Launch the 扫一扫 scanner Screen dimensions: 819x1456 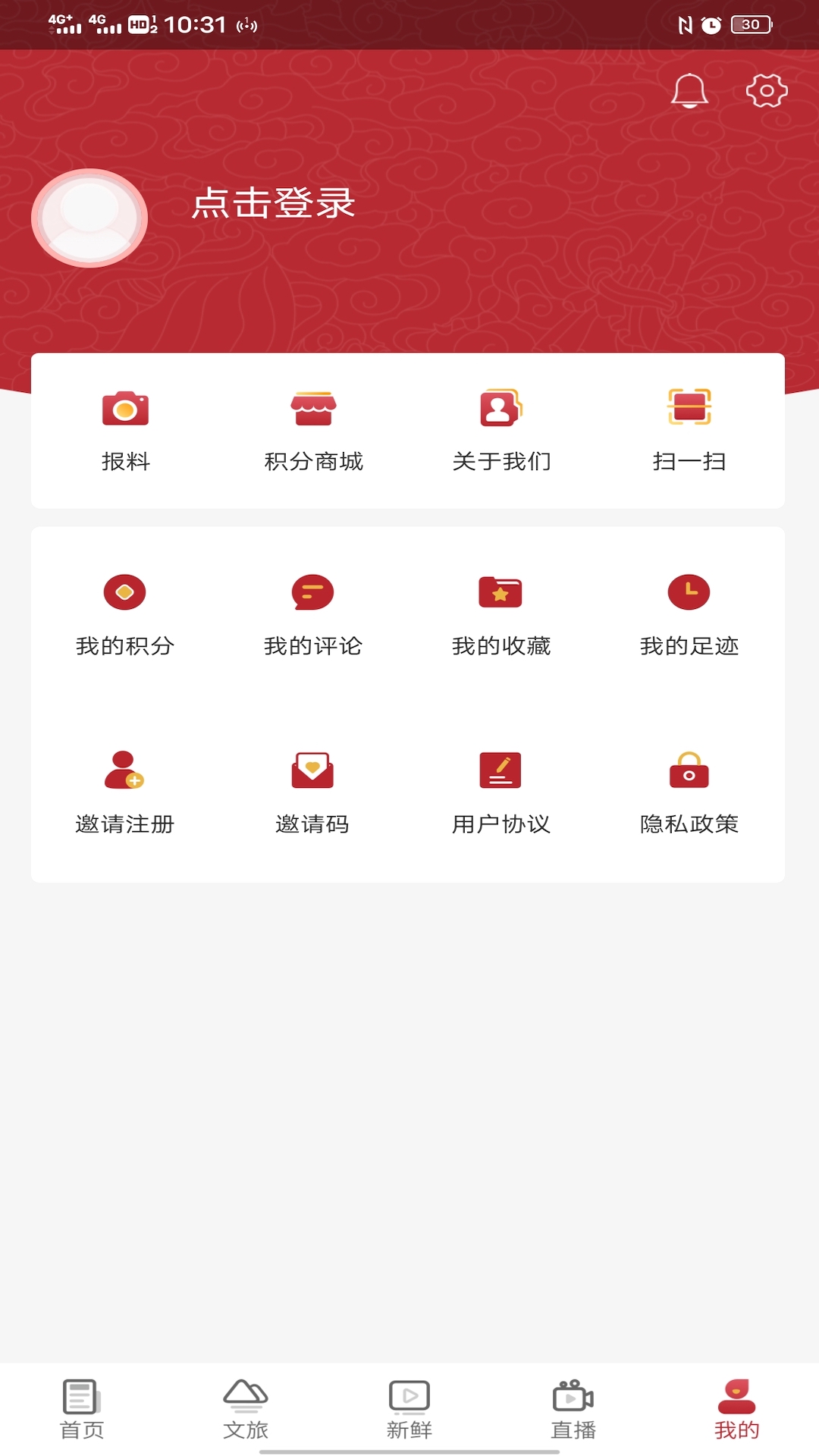(x=689, y=430)
